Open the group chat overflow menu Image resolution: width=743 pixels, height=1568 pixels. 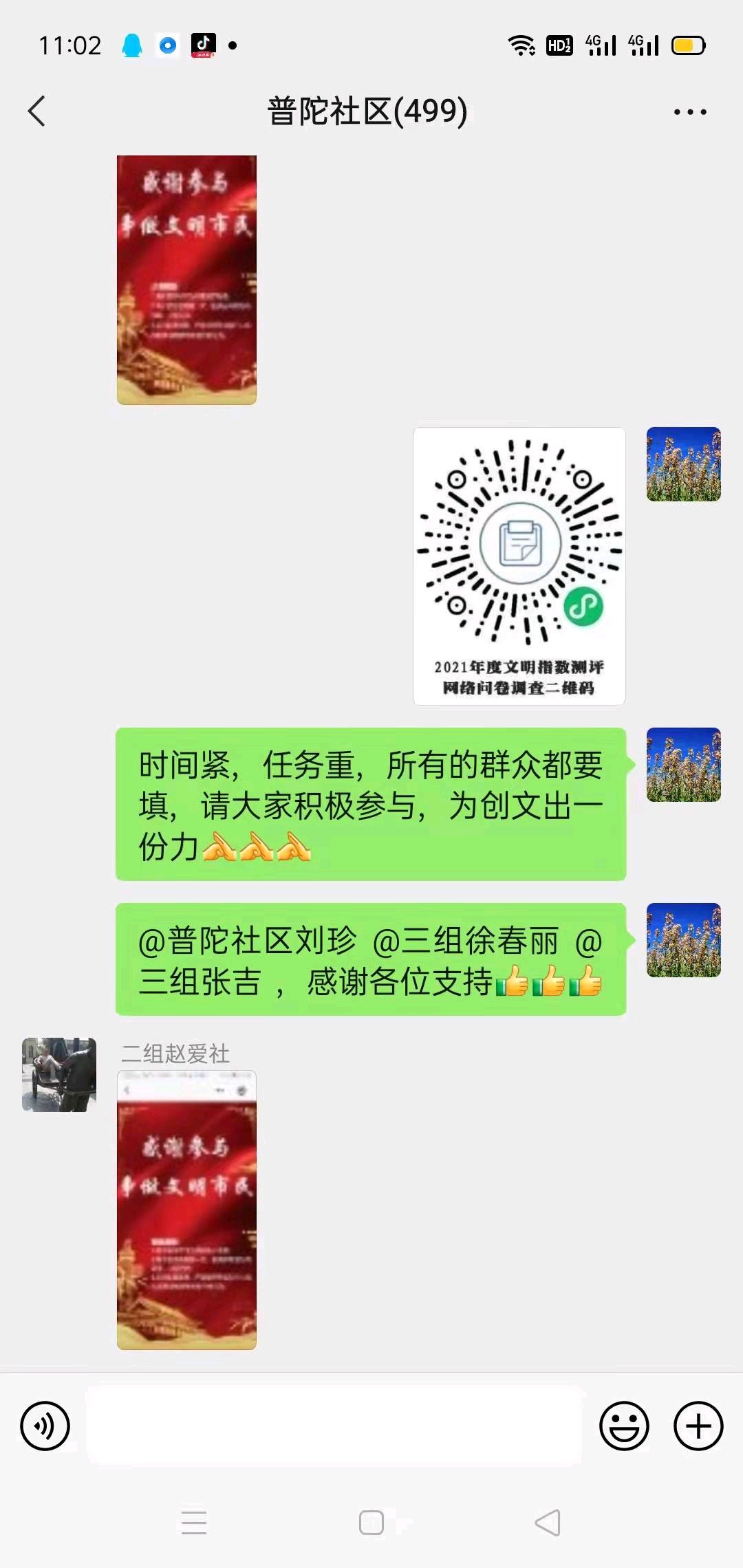tap(689, 111)
